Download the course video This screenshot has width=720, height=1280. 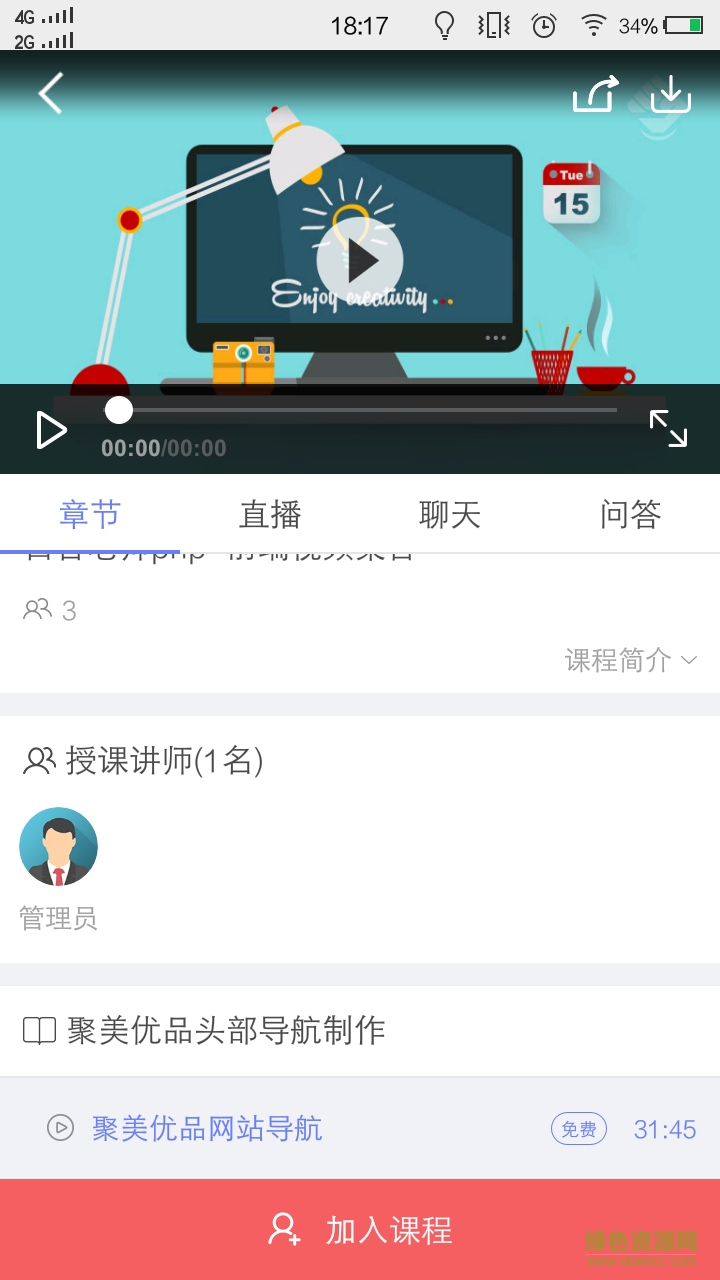pos(671,94)
